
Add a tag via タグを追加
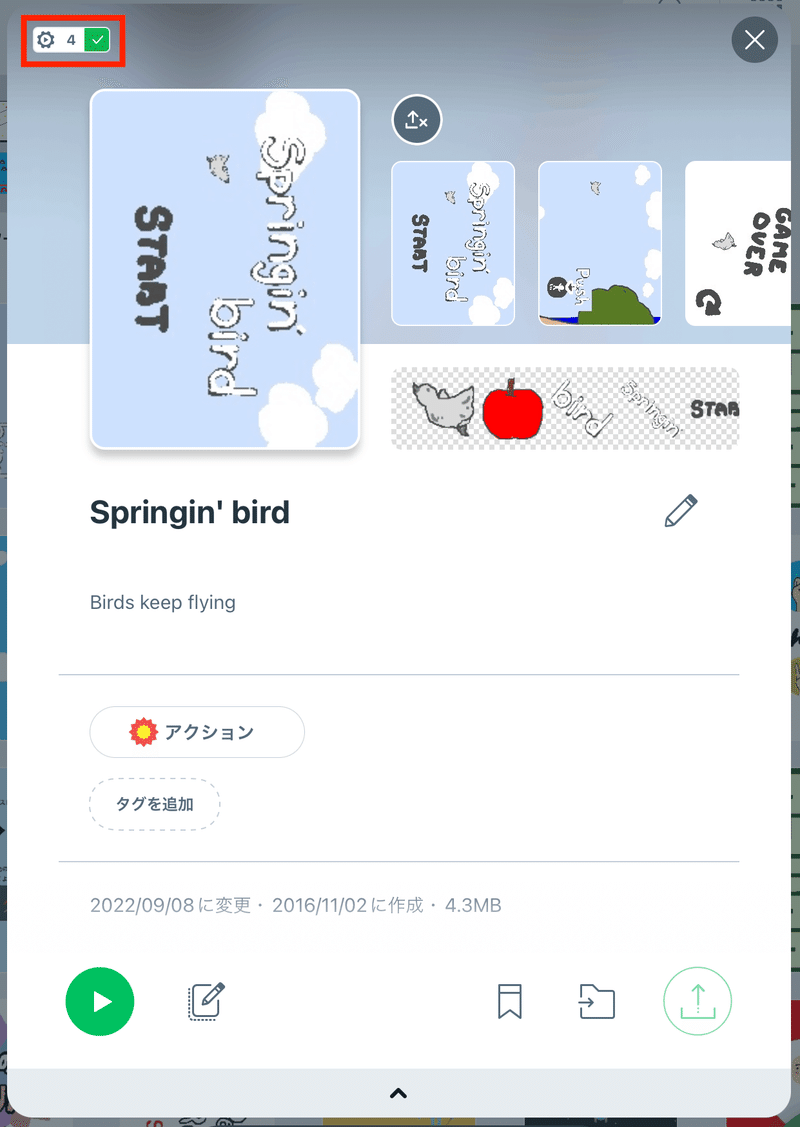tap(155, 804)
